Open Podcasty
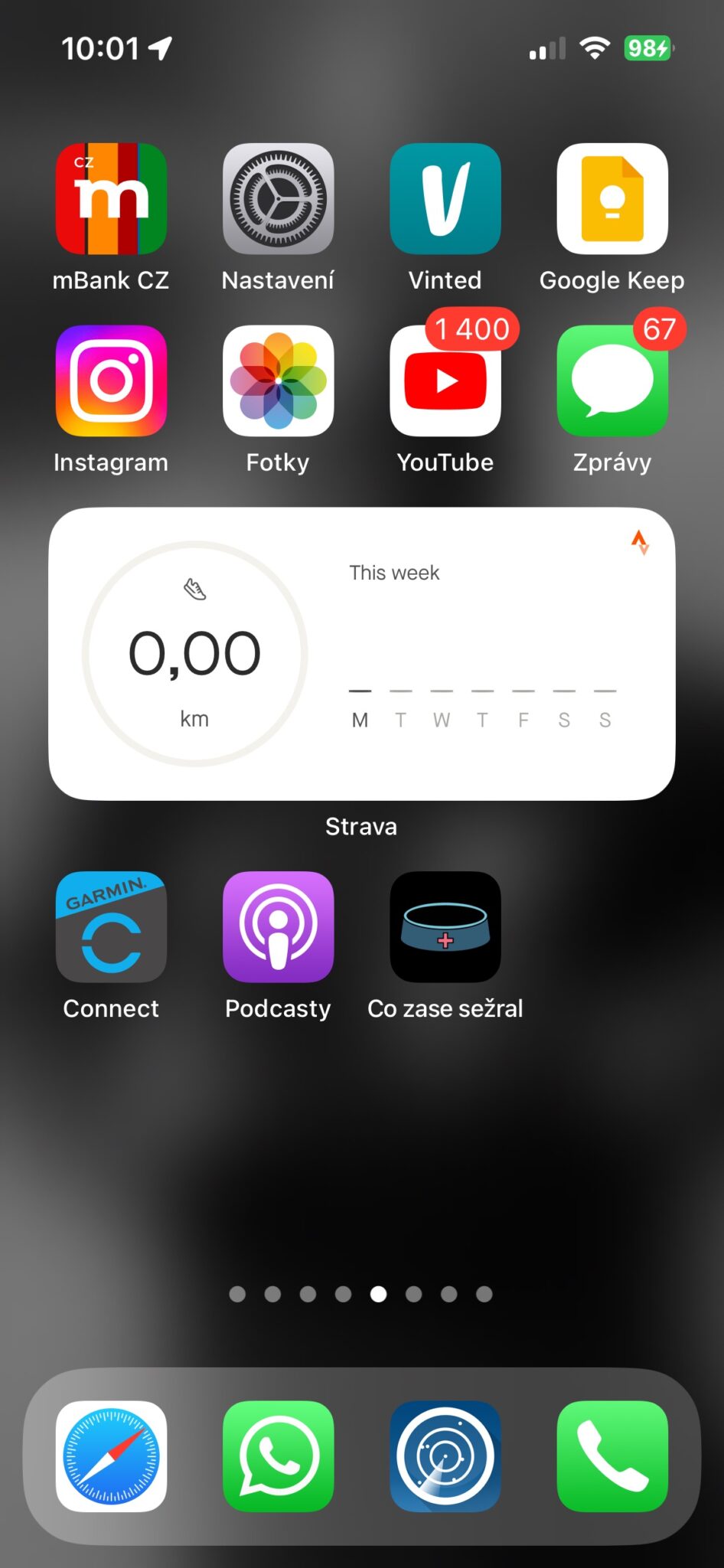 pyautogui.click(x=278, y=926)
